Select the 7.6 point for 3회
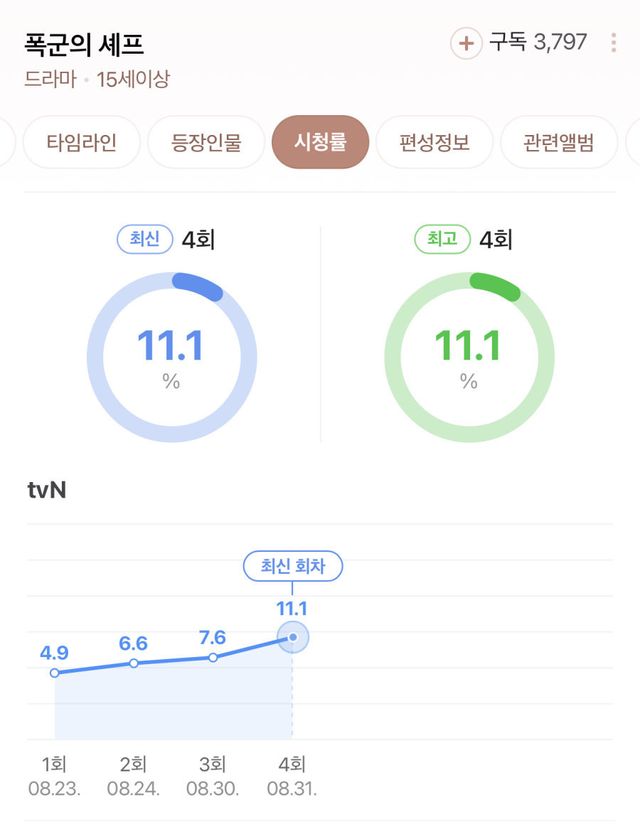 point(213,657)
